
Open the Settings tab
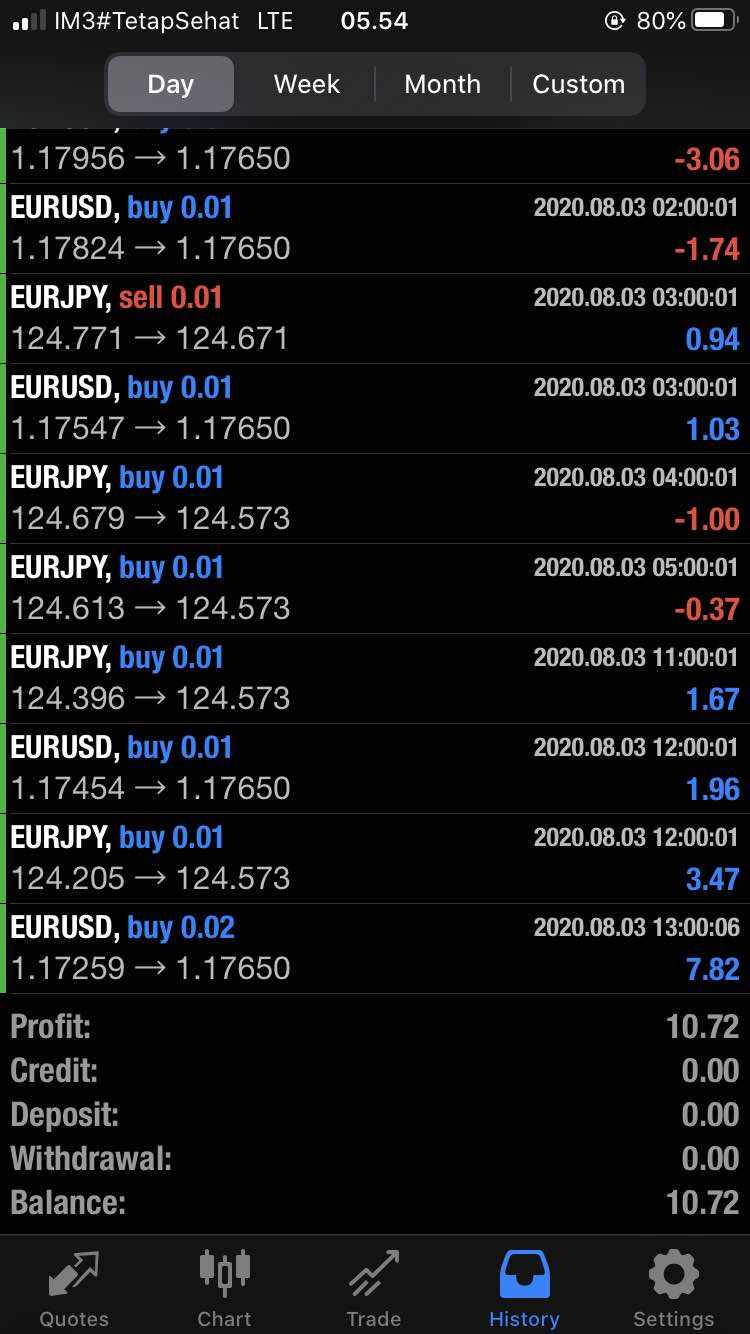tap(673, 1288)
